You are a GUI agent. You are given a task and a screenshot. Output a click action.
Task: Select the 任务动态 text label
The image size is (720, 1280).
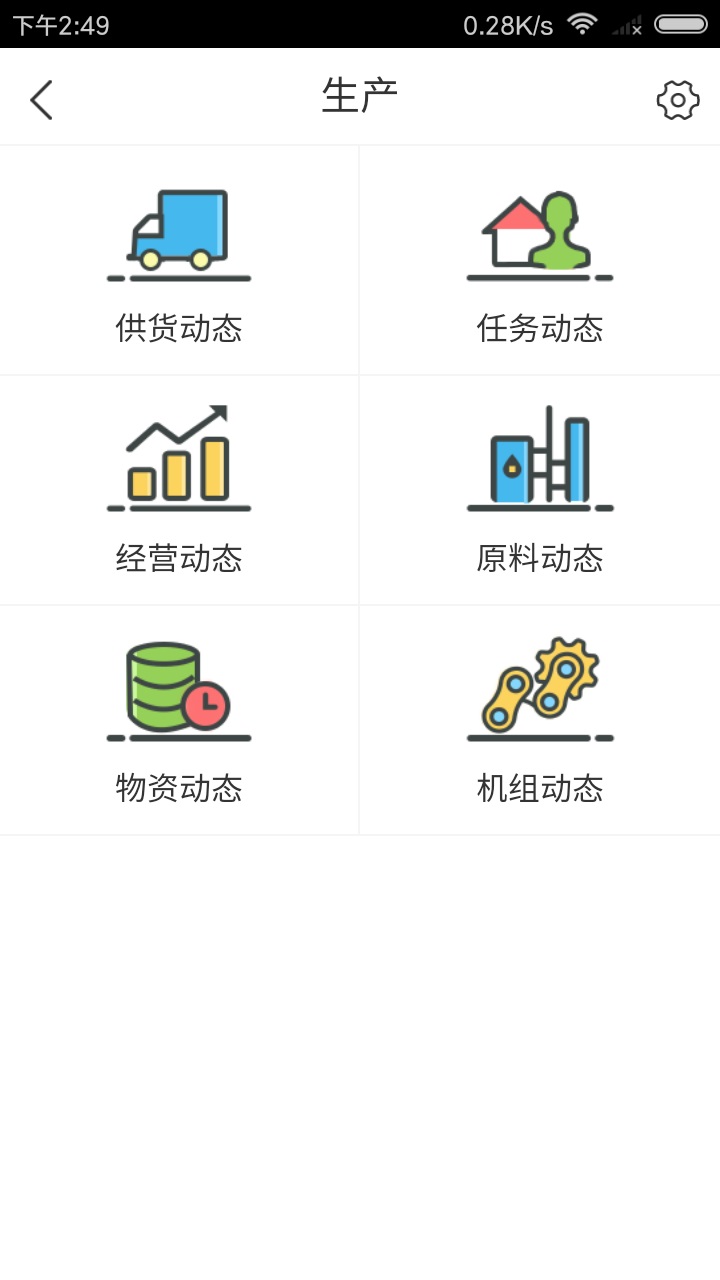tap(540, 328)
